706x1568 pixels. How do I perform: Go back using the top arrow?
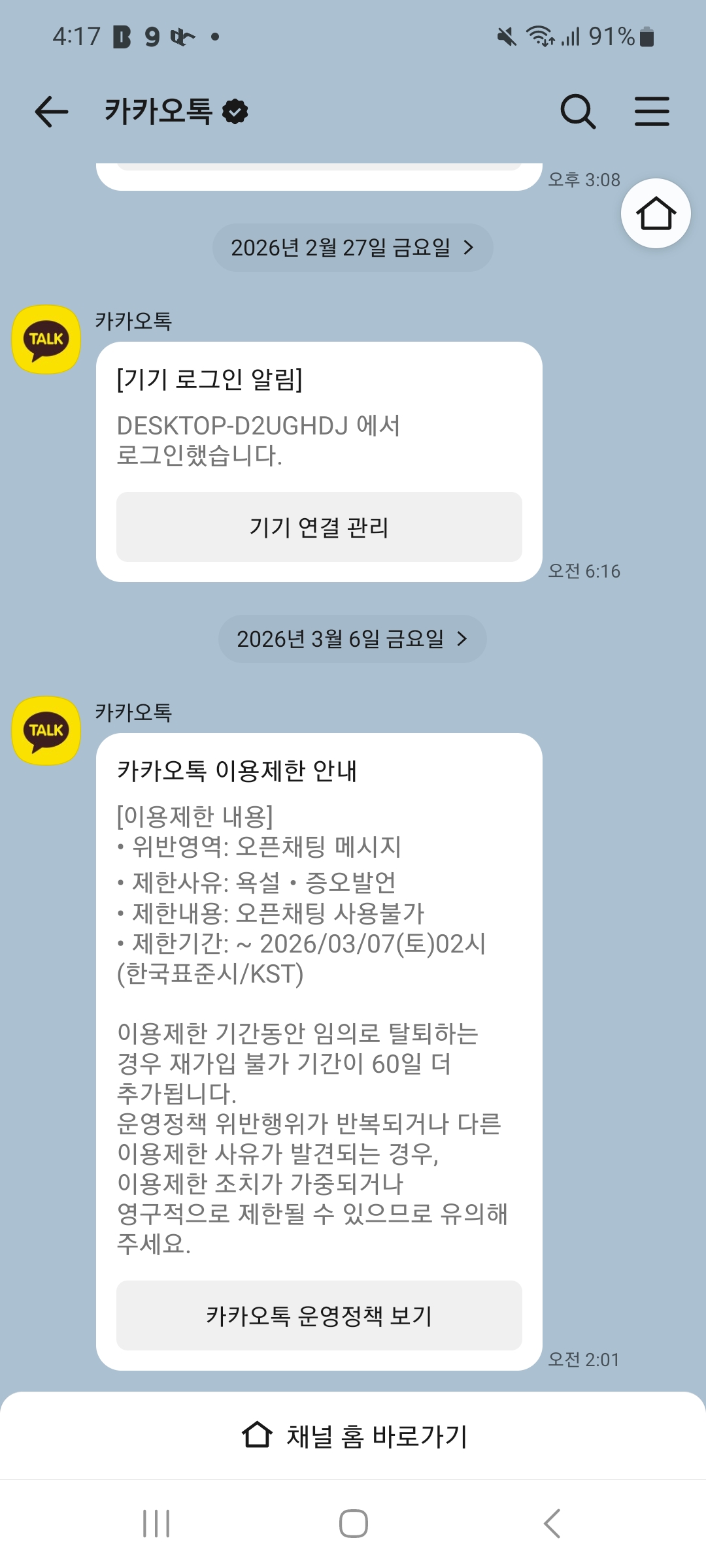[x=52, y=111]
